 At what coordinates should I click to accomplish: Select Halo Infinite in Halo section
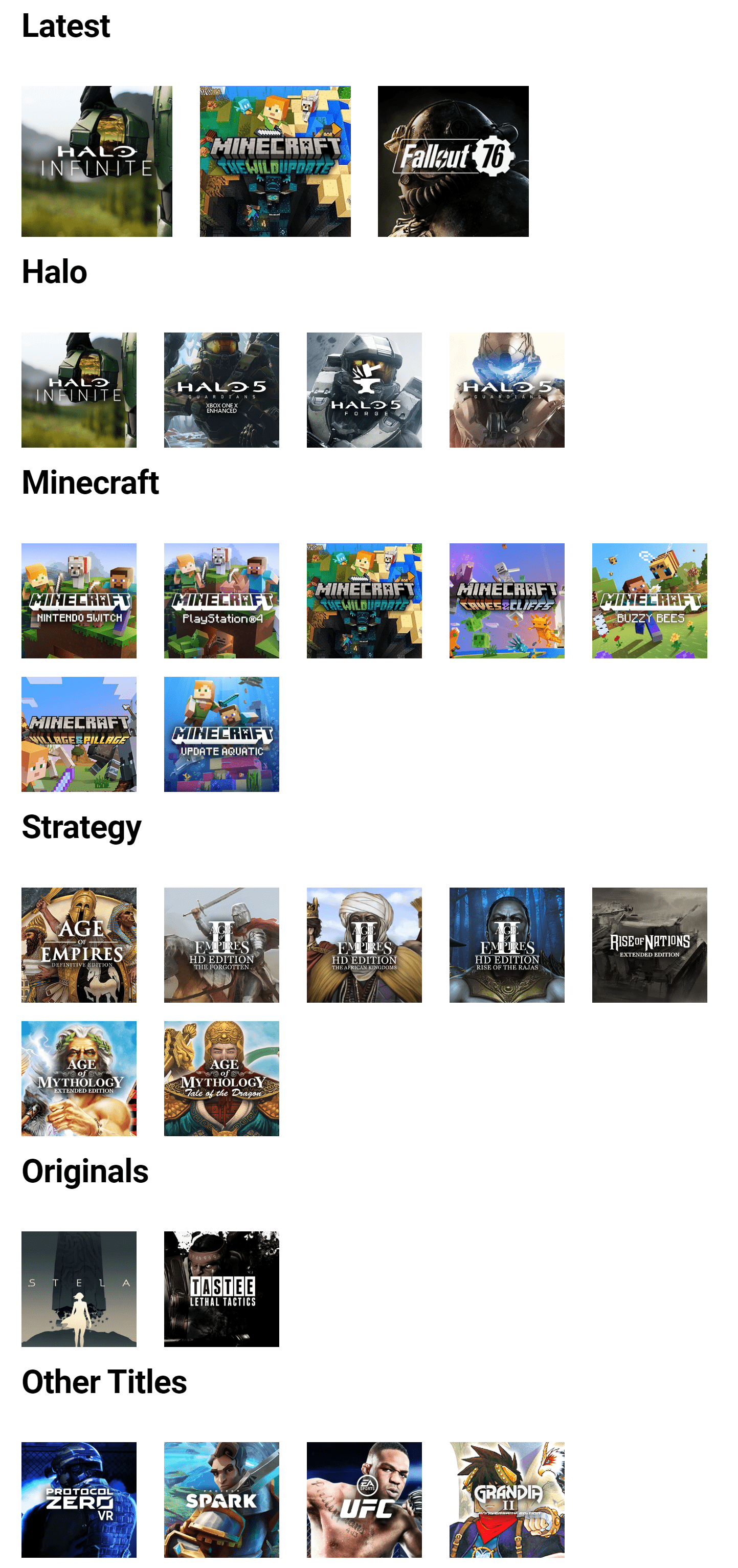(78, 389)
